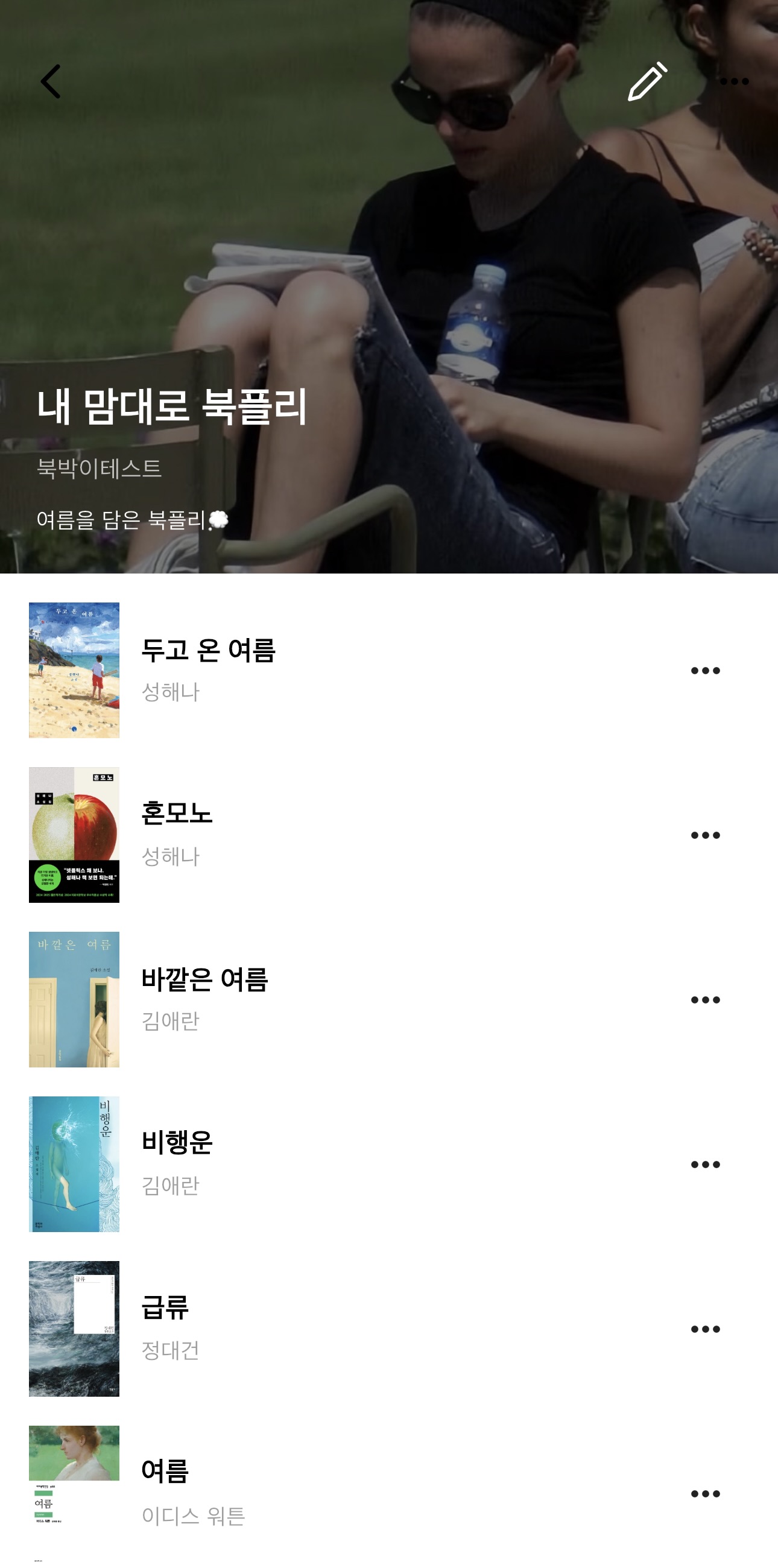Open the book 비행운
Screen dimensions: 778x1568
(x=177, y=1143)
